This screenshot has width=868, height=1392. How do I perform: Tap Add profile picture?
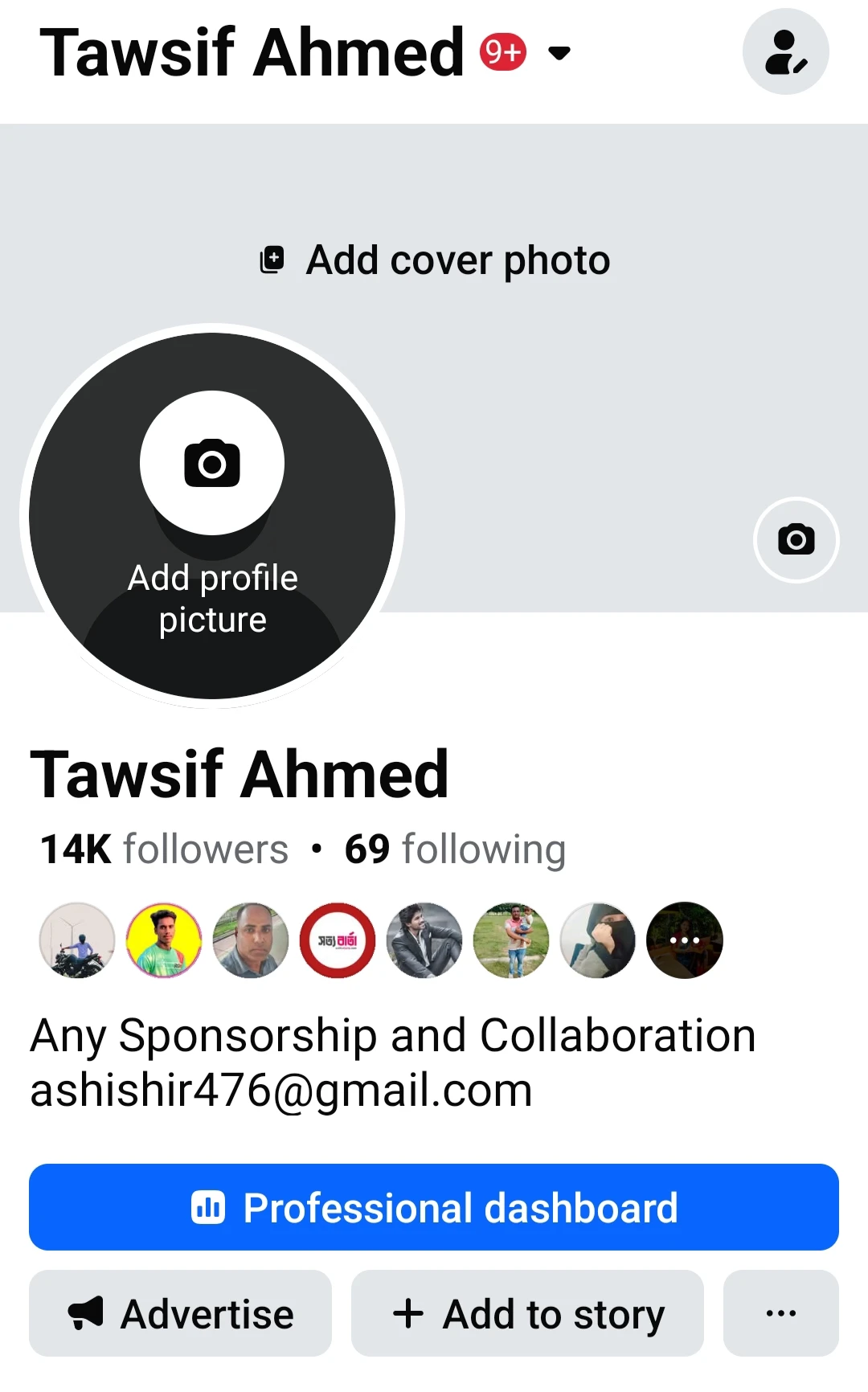pyautogui.click(x=212, y=514)
